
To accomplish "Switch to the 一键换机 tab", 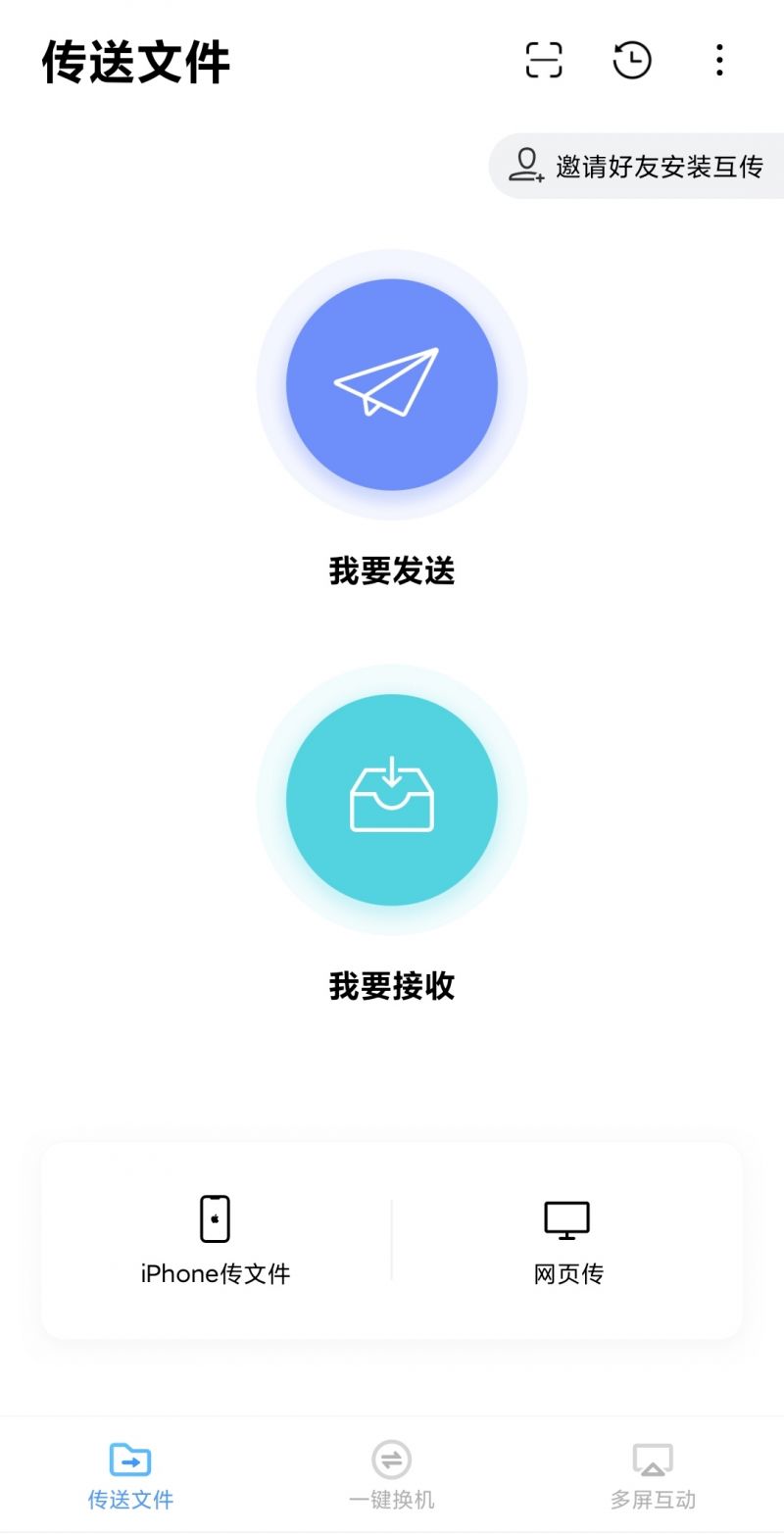I will click(391, 1475).
